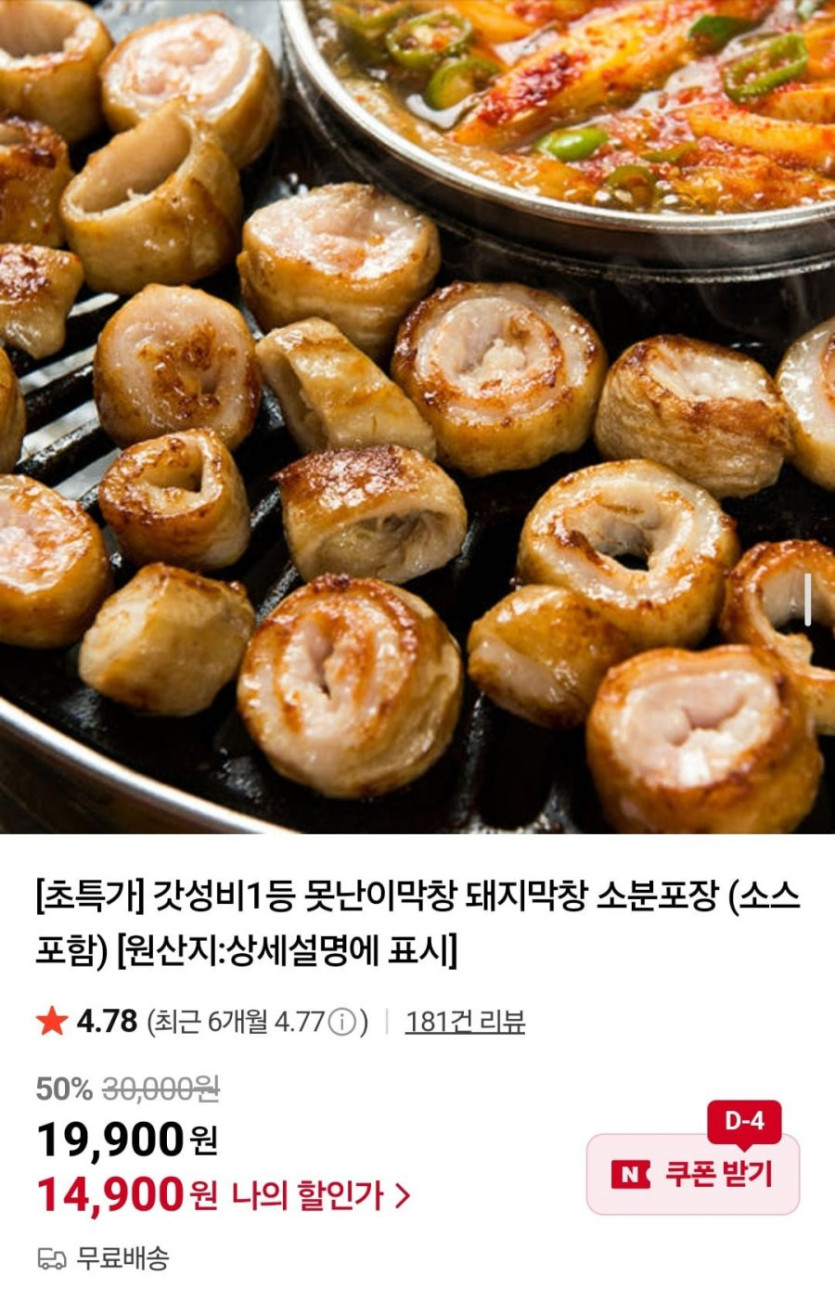Open the grilled 막창 product photo

(x=417, y=416)
